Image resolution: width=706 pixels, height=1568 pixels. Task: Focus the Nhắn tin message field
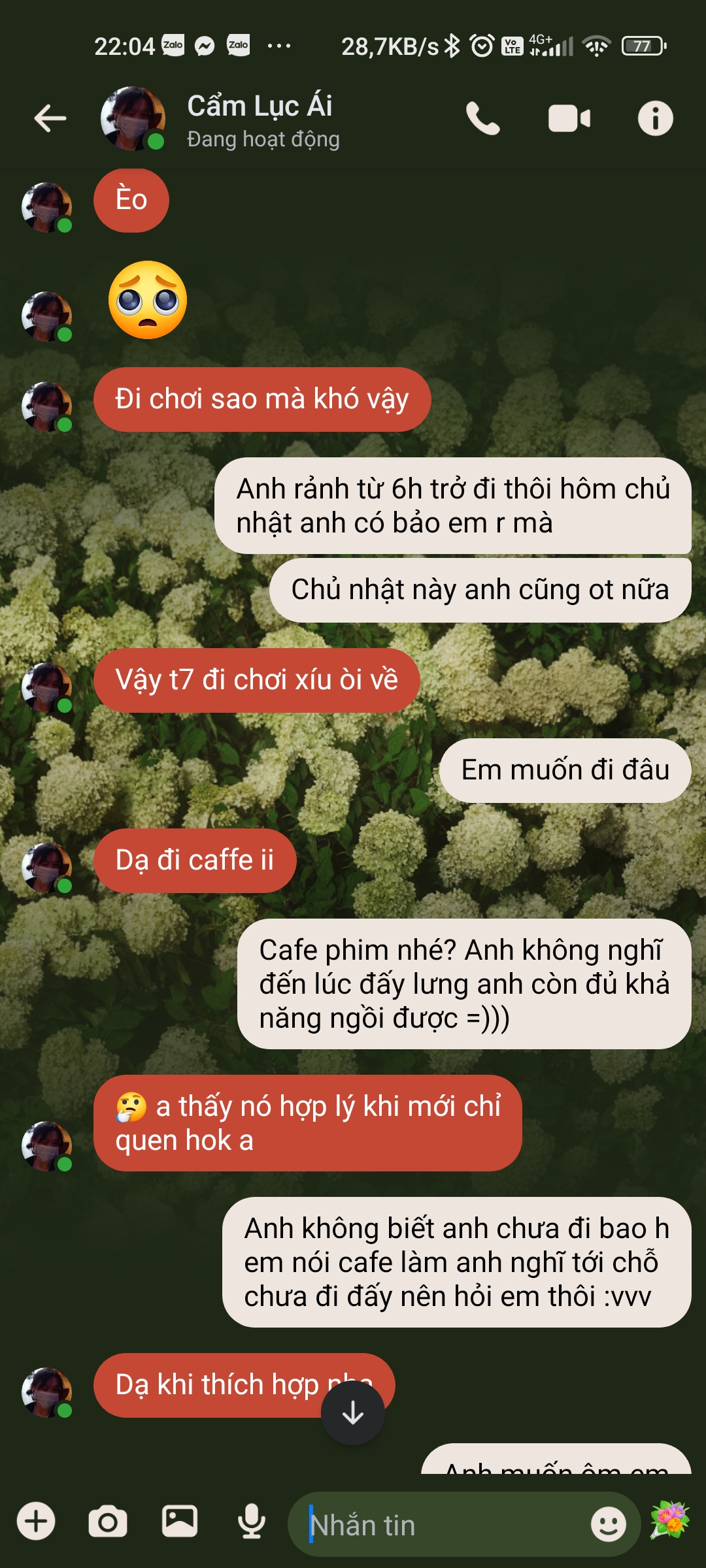click(445, 1525)
